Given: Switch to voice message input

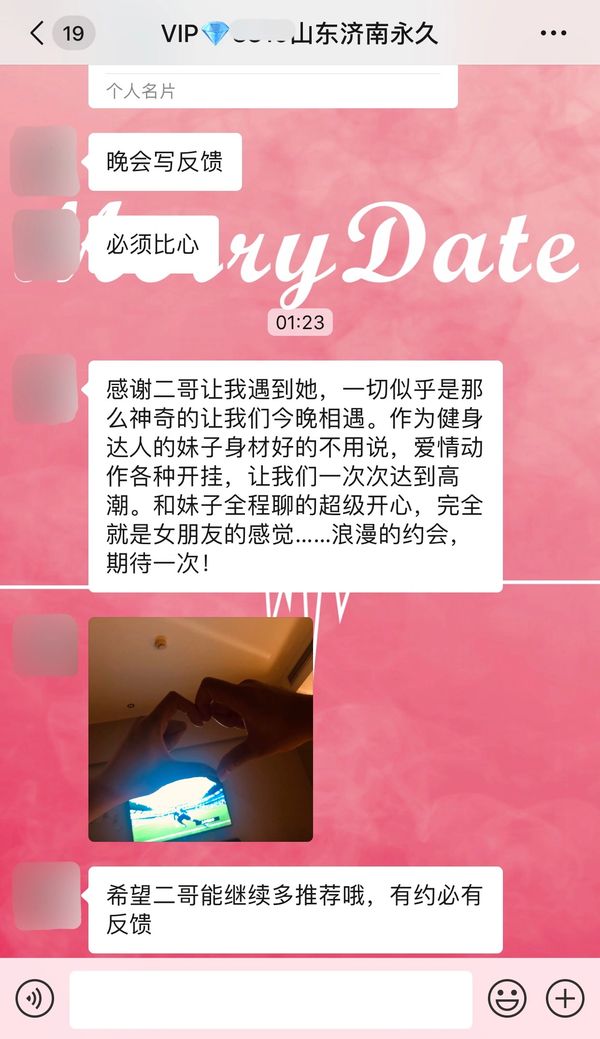Looking at the screenshot, I should click(34, 998).
